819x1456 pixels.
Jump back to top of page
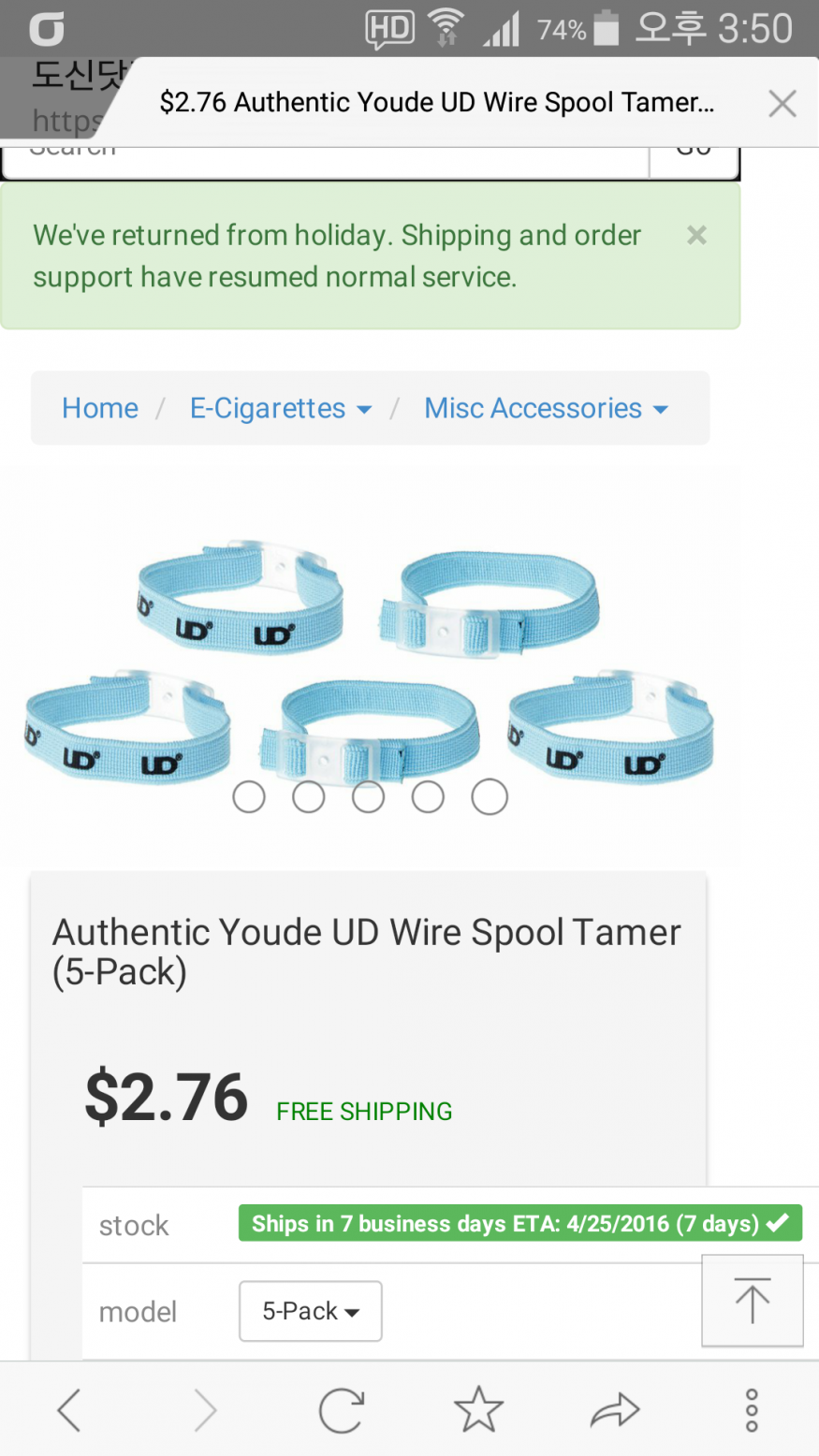tap(752, 1300)
